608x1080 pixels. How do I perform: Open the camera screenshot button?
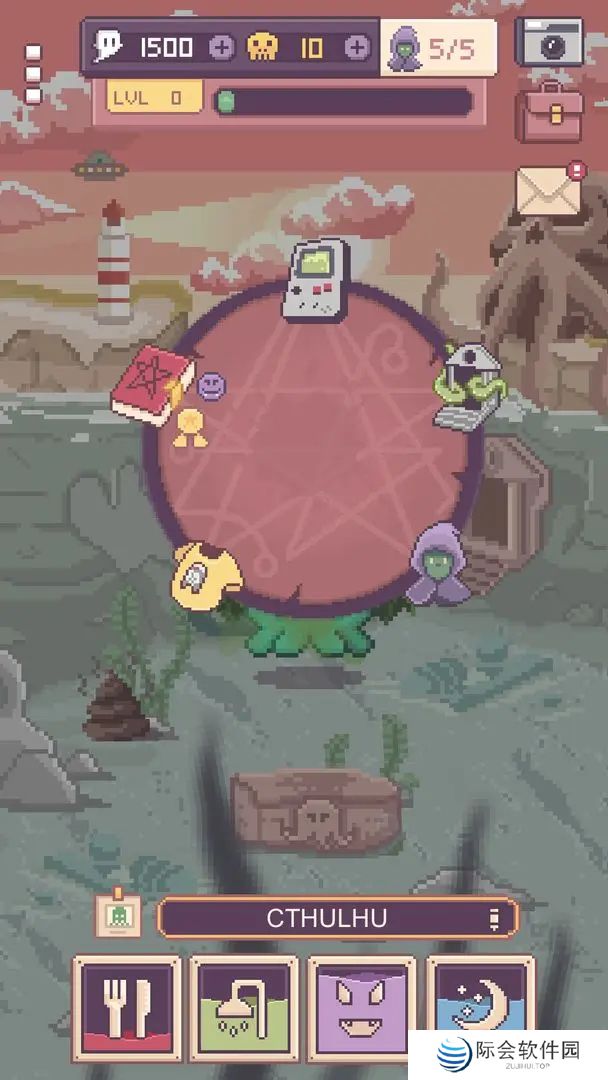coord(549,42)
